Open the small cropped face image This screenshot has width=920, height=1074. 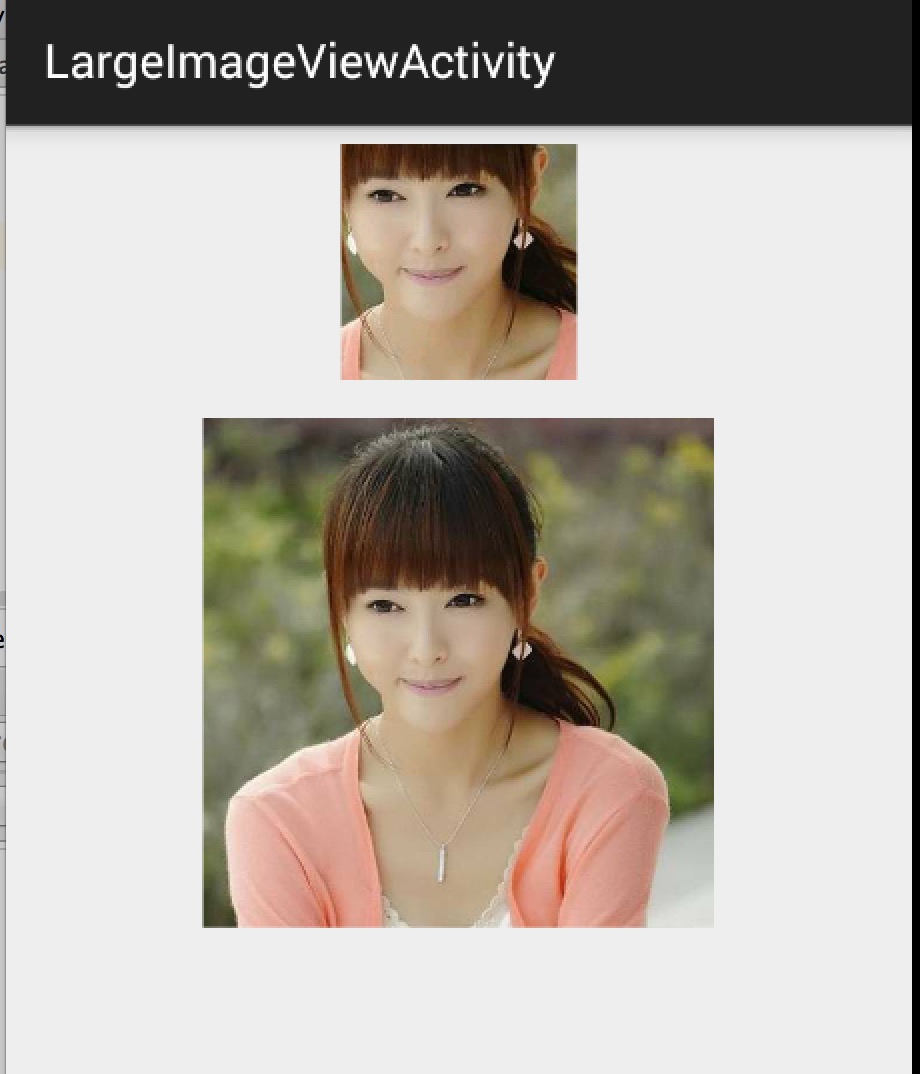pos(458,261)
